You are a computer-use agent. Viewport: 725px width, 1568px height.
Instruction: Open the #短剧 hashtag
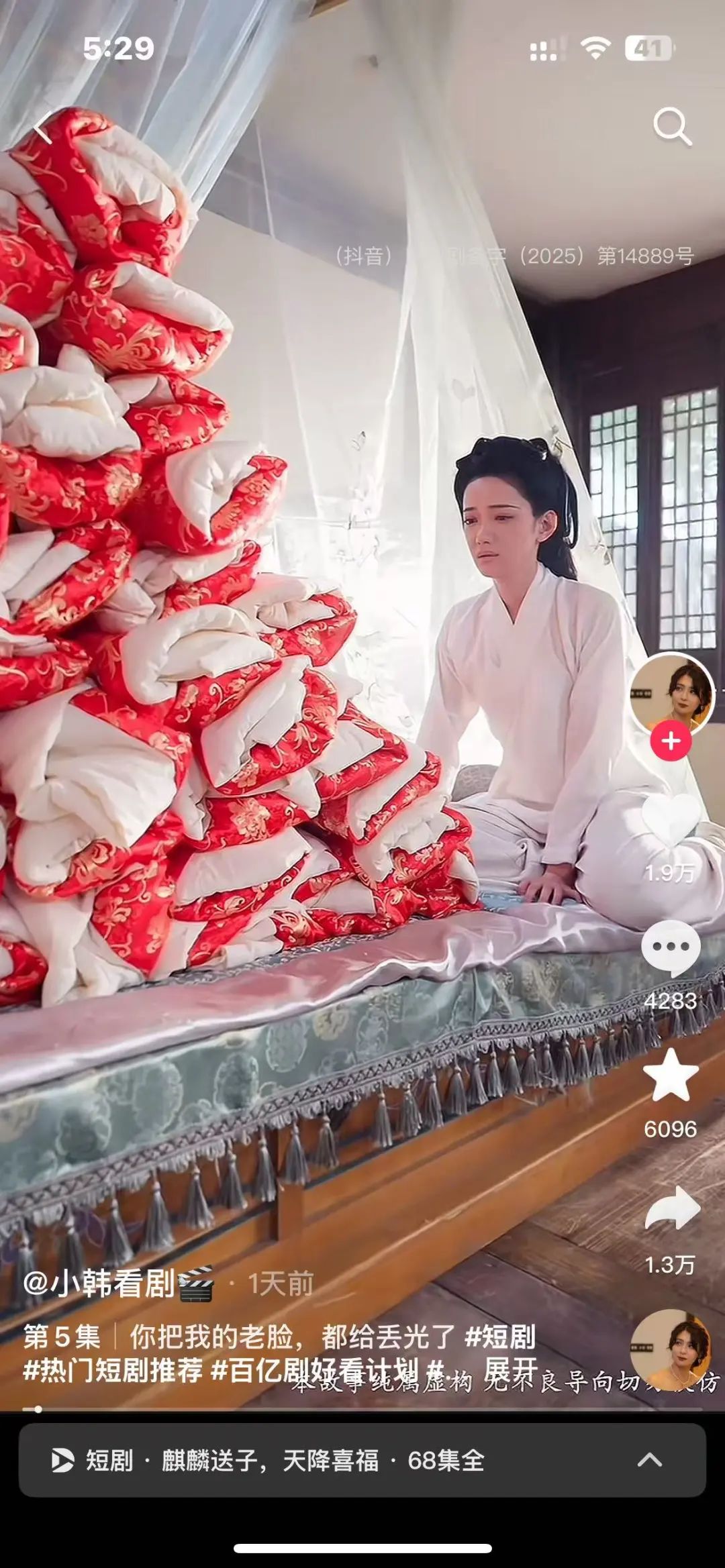tap(500, 1337)
